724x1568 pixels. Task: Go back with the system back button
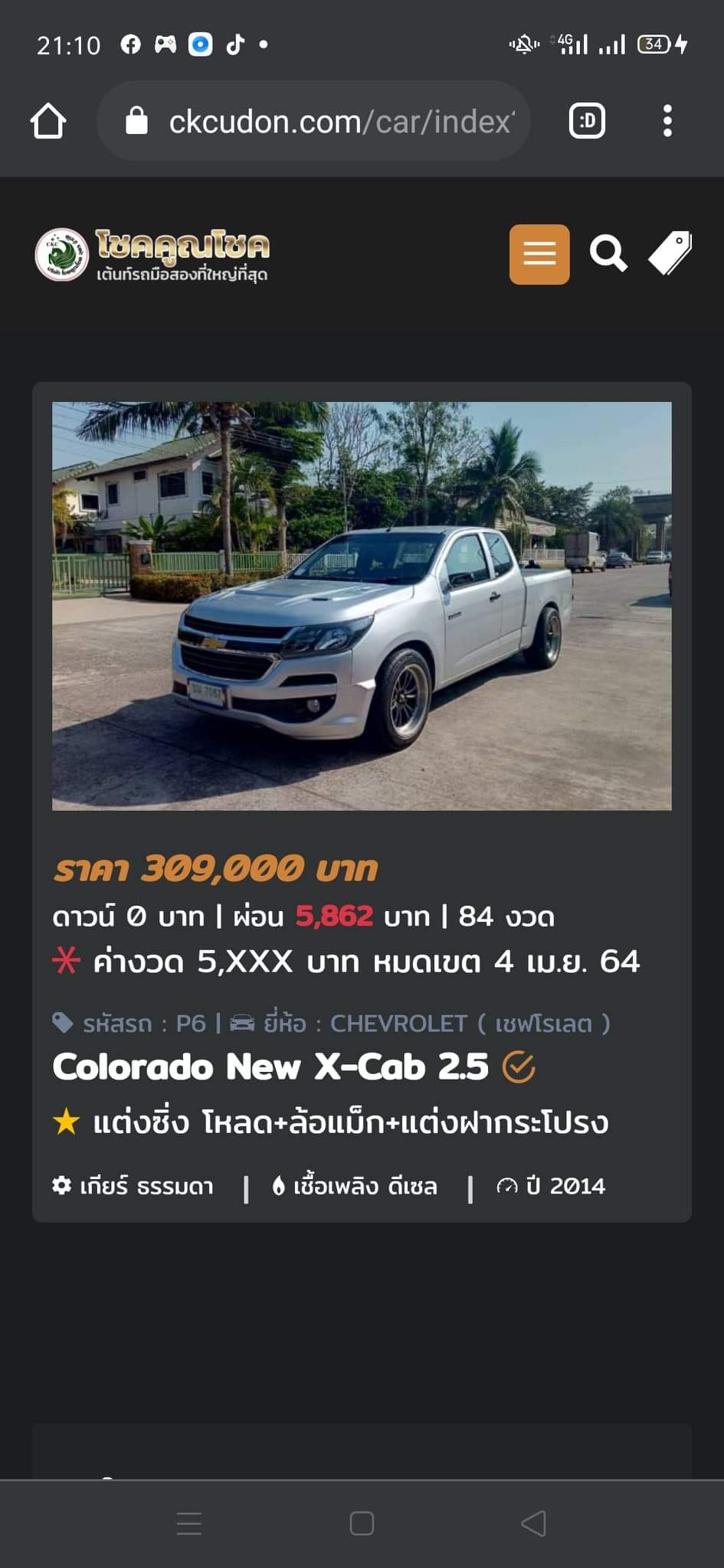[533, 1524]
